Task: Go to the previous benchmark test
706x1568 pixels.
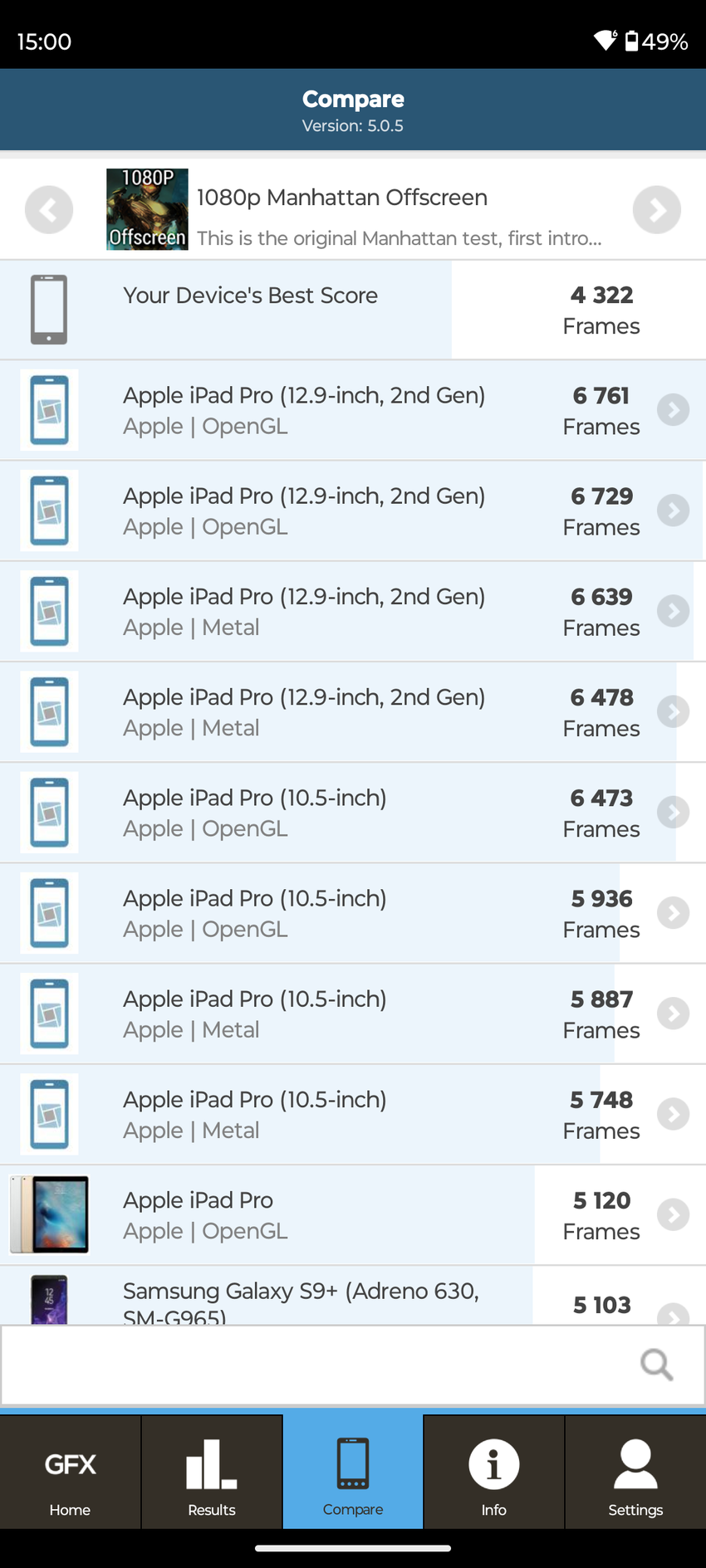Action: 49,209
